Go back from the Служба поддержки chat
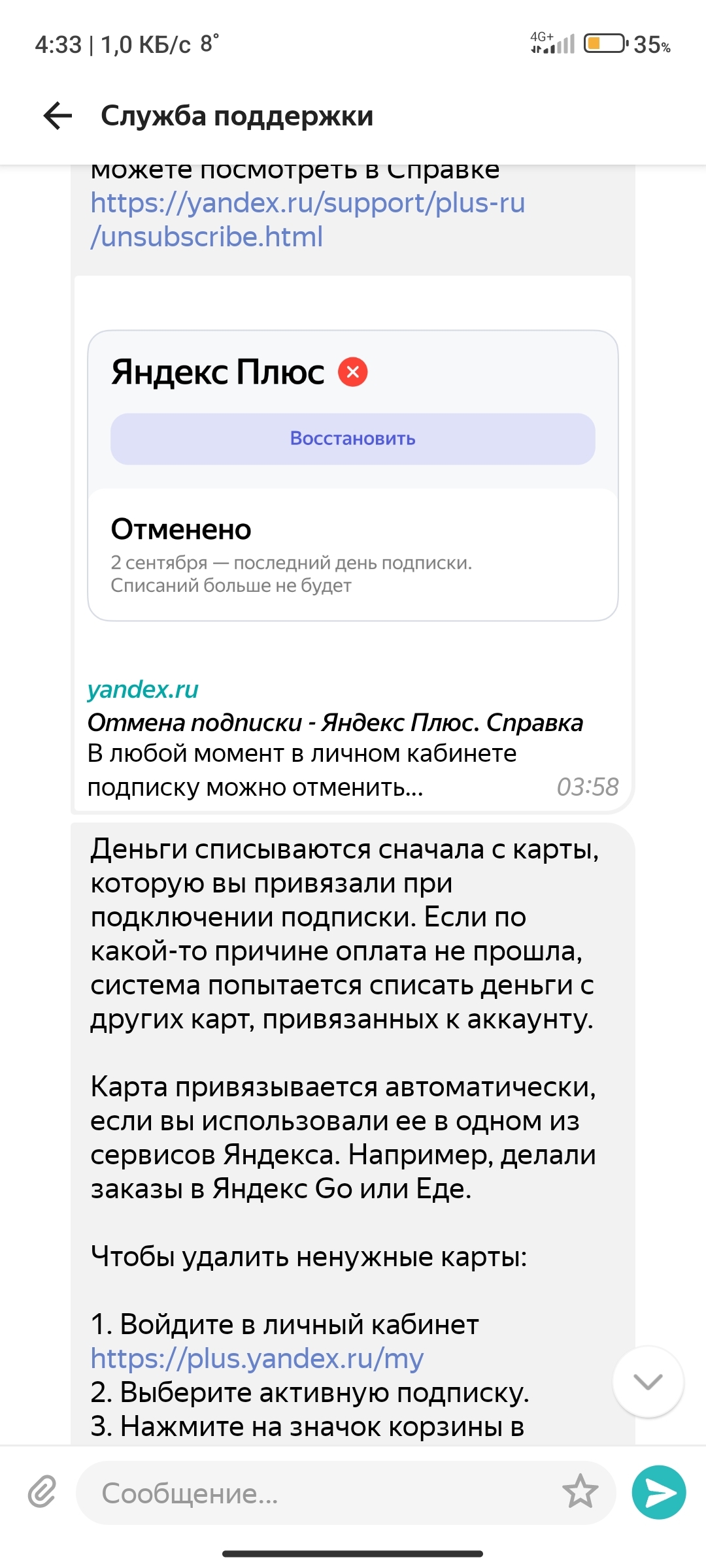706x1568 pixels. pyautogui.click(x=58, y=116)
